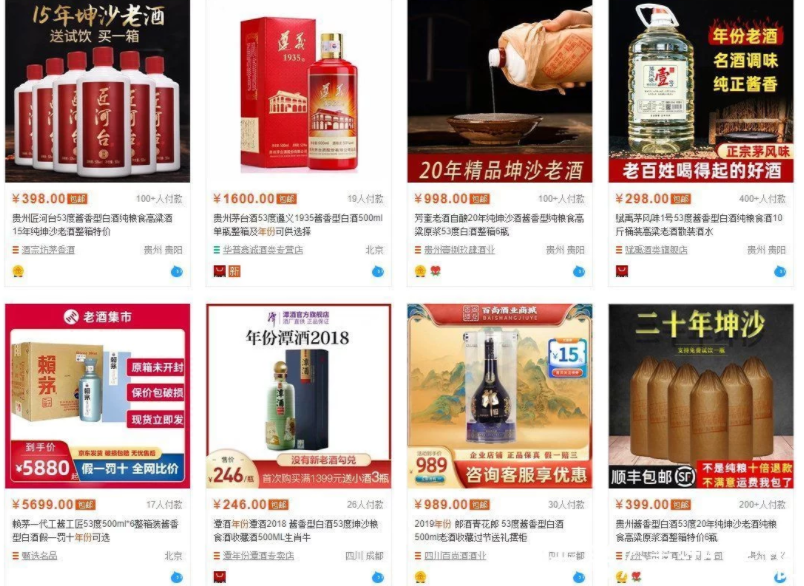Image resolution: width=804 pixels, height=586 pixels.
Task: View the 年份潭酒2018 ¥246 listing
Action: pyautogui.click(x=298, y=396)
